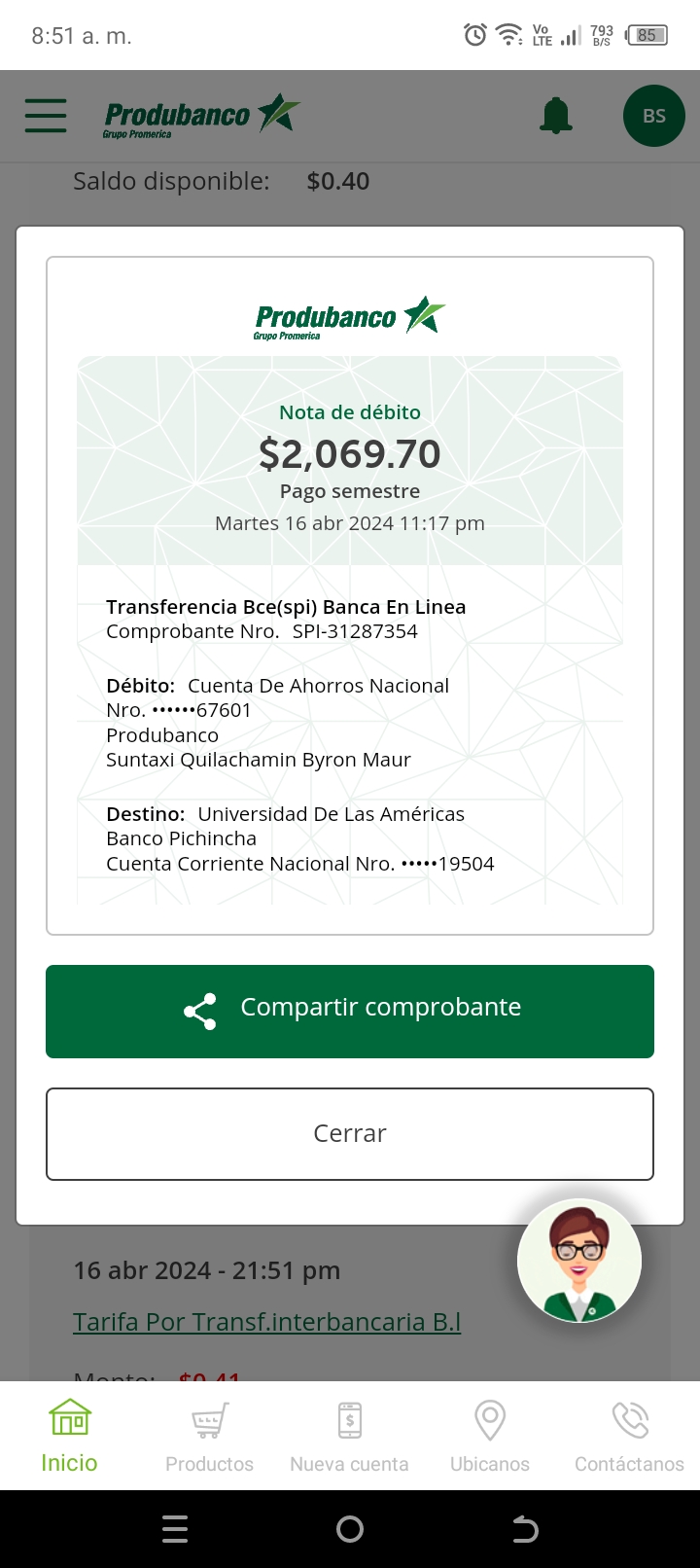Image resolution: width=700 pixels, height=1568 pixels.
Task: Close the receipt with Cerrar
Action: point(350,1133)
